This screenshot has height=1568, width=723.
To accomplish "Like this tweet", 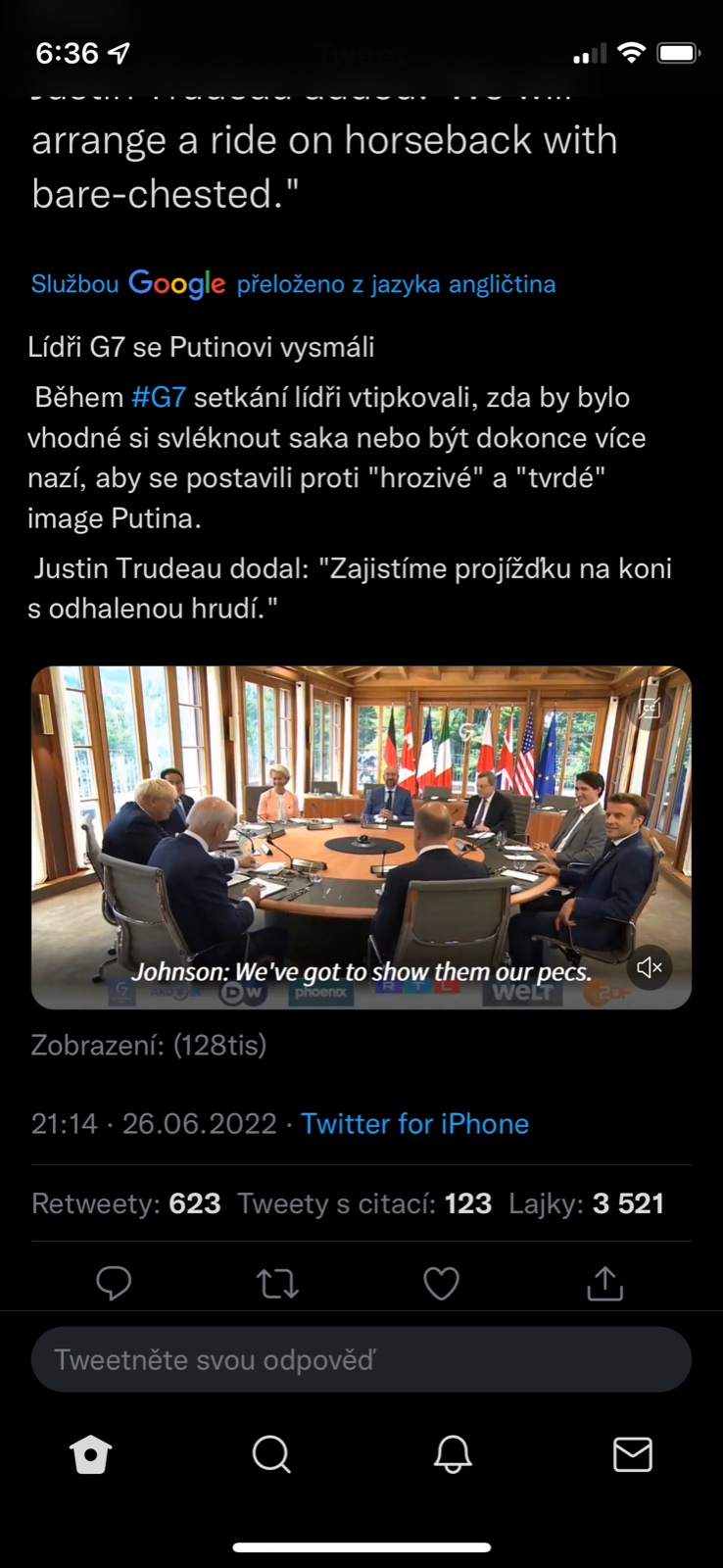I will (441, 1282).
